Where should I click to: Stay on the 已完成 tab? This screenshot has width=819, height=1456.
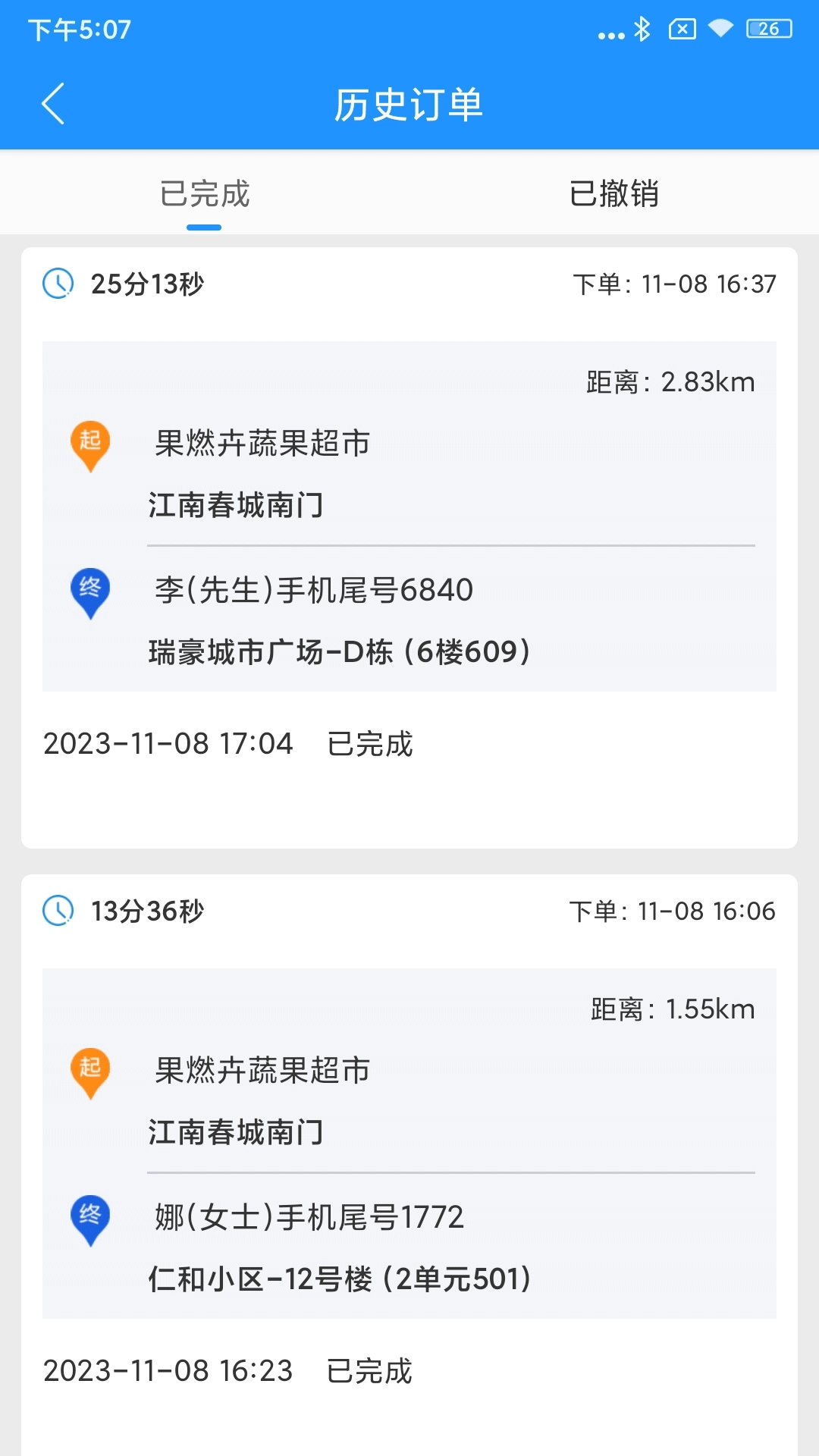pos(205,194)
